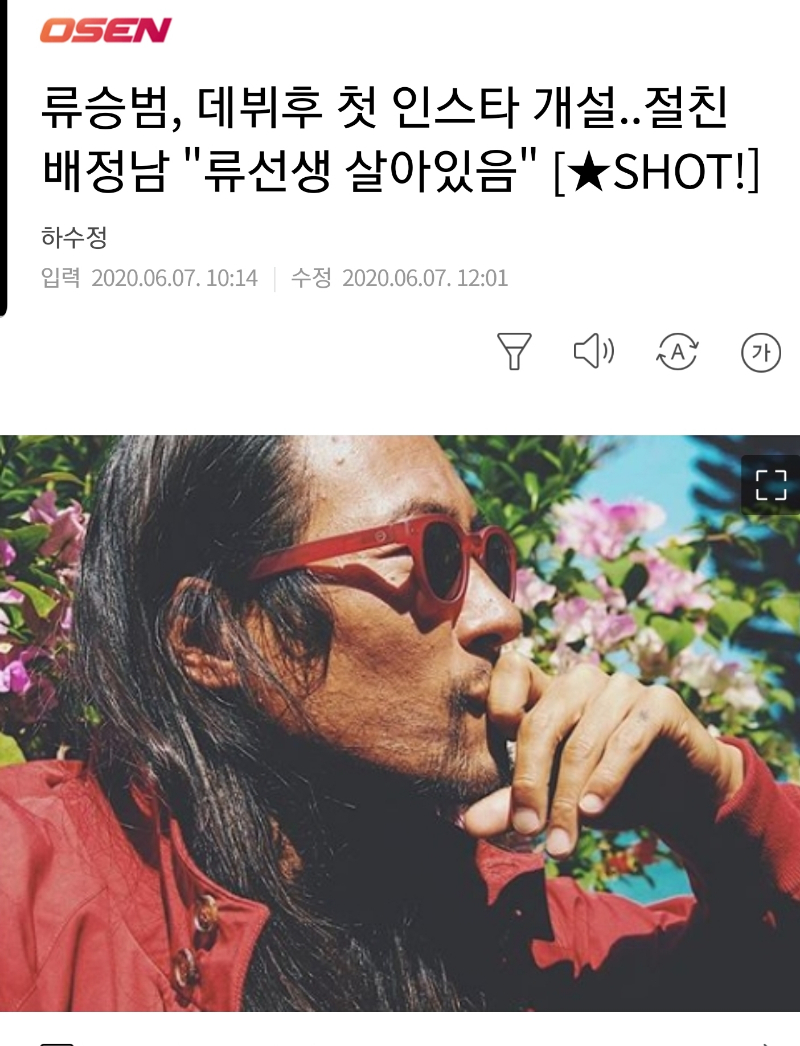Viewport: 800px width, 1046px height.
Task: Open the article summary funnel icon
Action: (515, 351)
